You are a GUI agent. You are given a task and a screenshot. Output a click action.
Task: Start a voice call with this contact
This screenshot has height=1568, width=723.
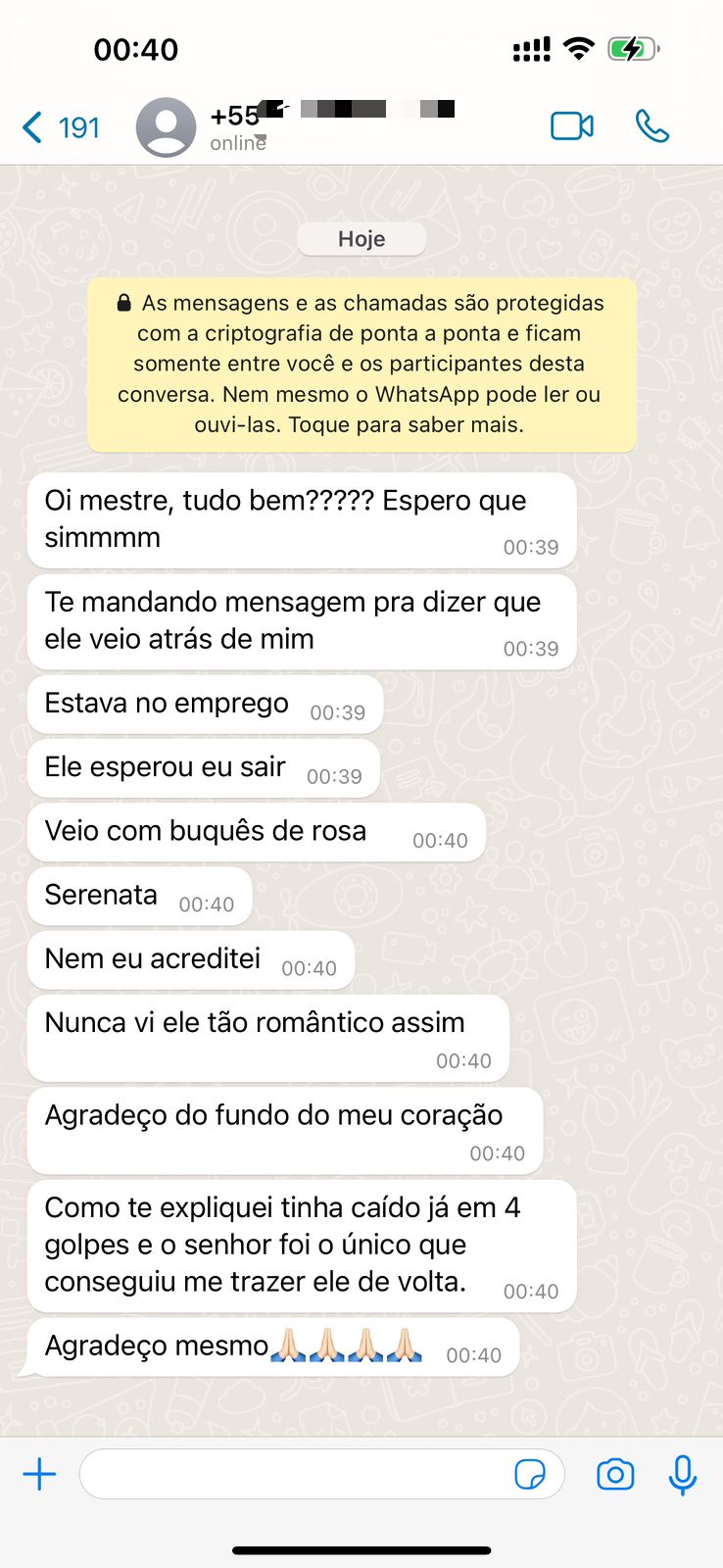[651, 126]
